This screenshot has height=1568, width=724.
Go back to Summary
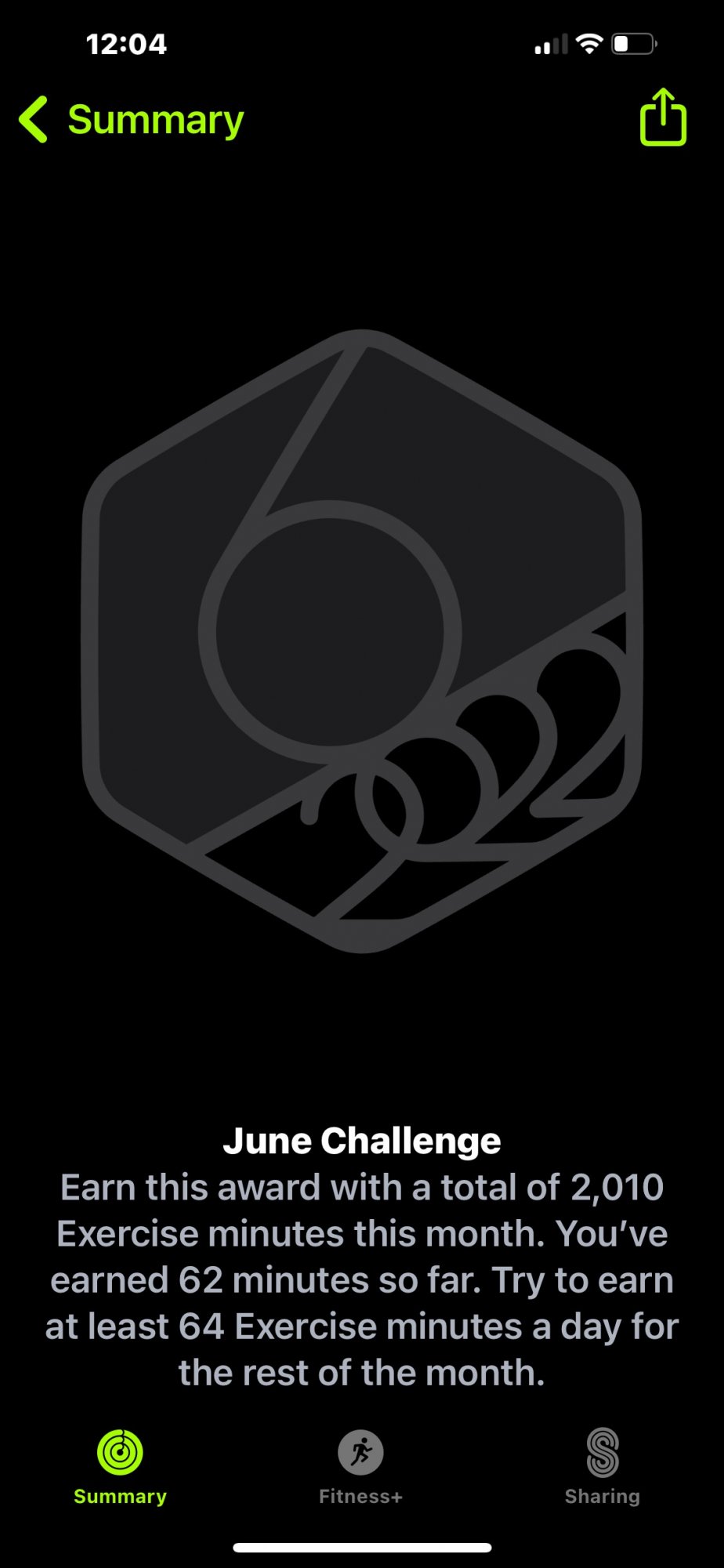tap(132, 120)
